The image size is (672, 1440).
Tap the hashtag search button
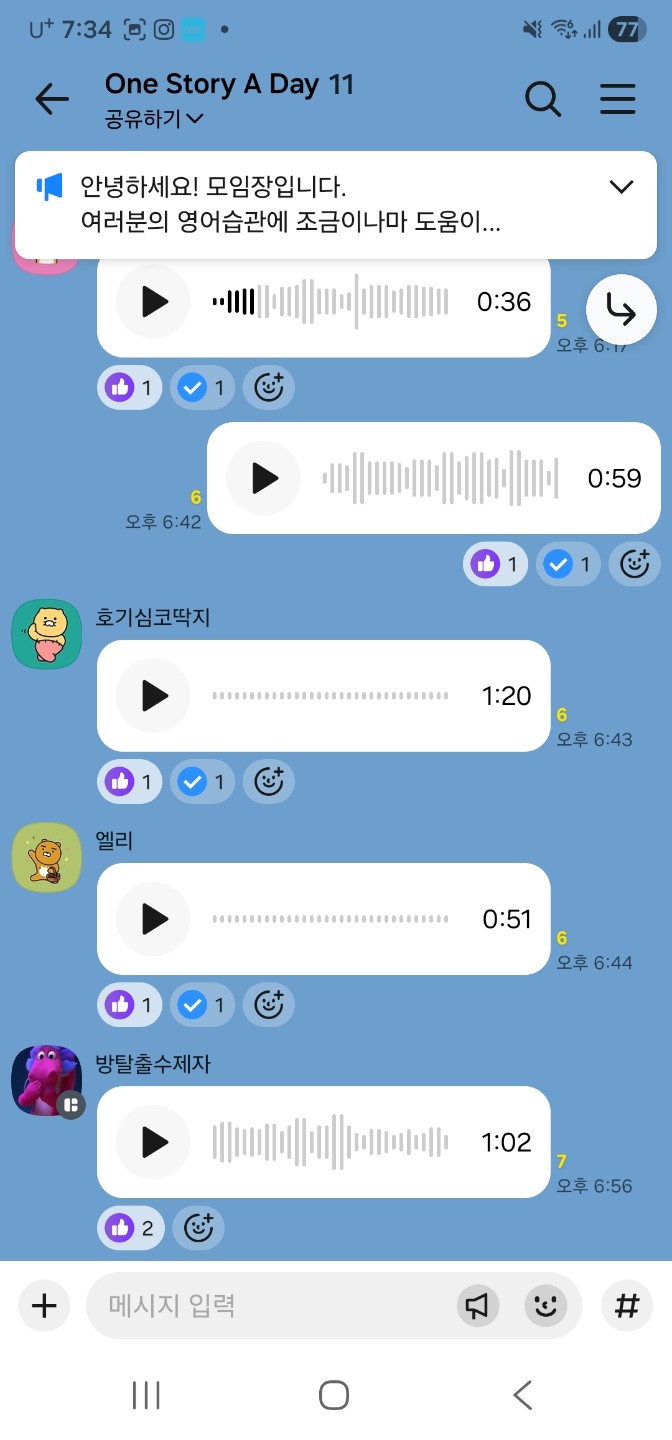pyautogui.click(x=627, y=1305)
